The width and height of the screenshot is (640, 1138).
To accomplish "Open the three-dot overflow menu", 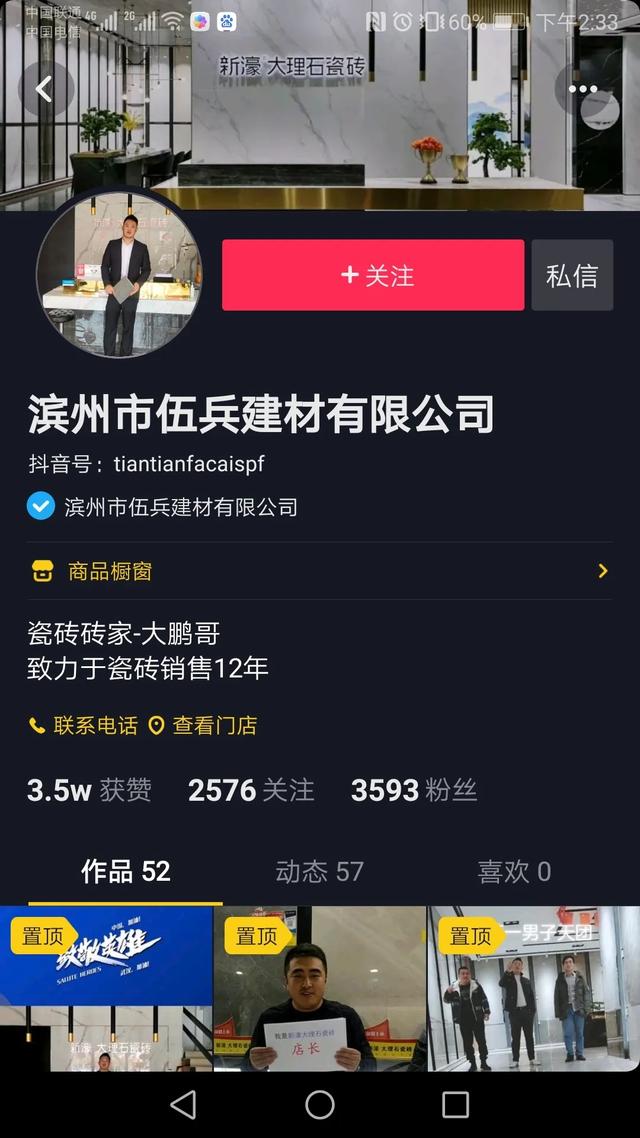I will point(582,89).
